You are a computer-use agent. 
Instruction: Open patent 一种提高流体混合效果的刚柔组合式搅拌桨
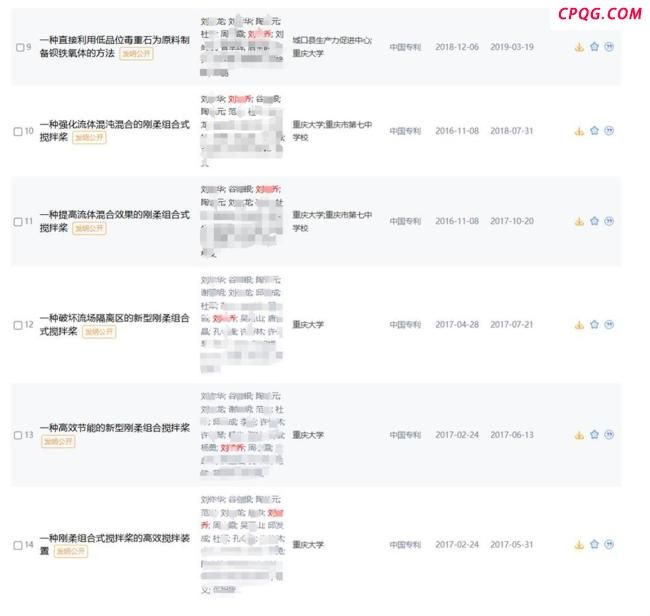[x=114, y=214]
